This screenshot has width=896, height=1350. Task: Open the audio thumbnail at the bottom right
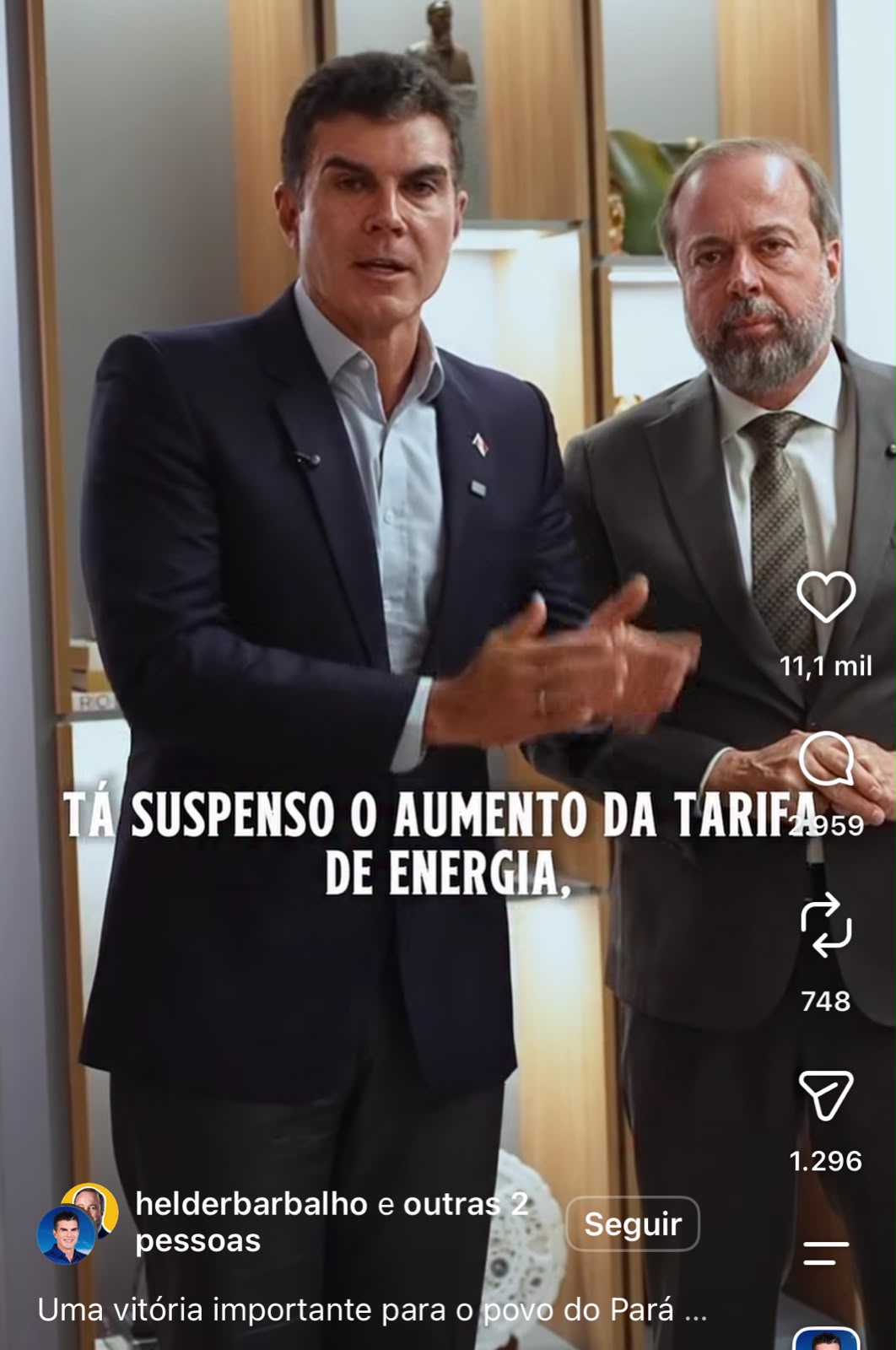826,1339
